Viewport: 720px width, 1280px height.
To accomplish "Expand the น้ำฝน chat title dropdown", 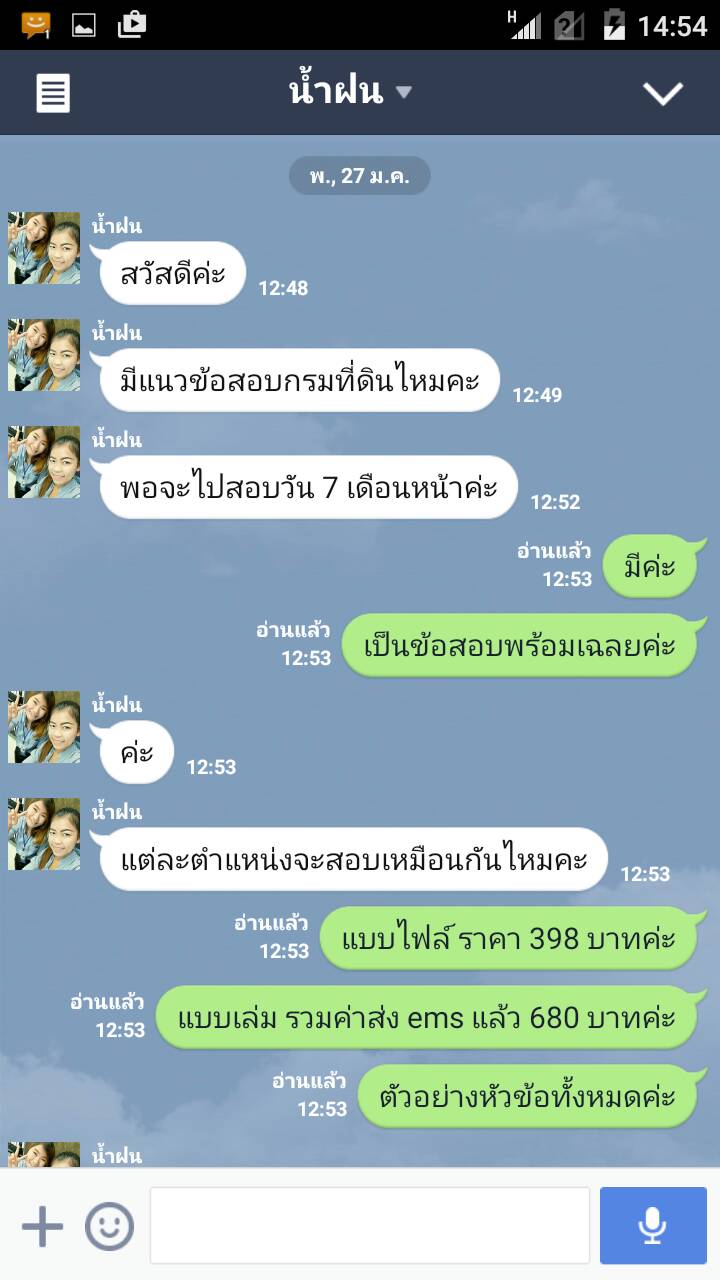I will [x=349, y=92].
